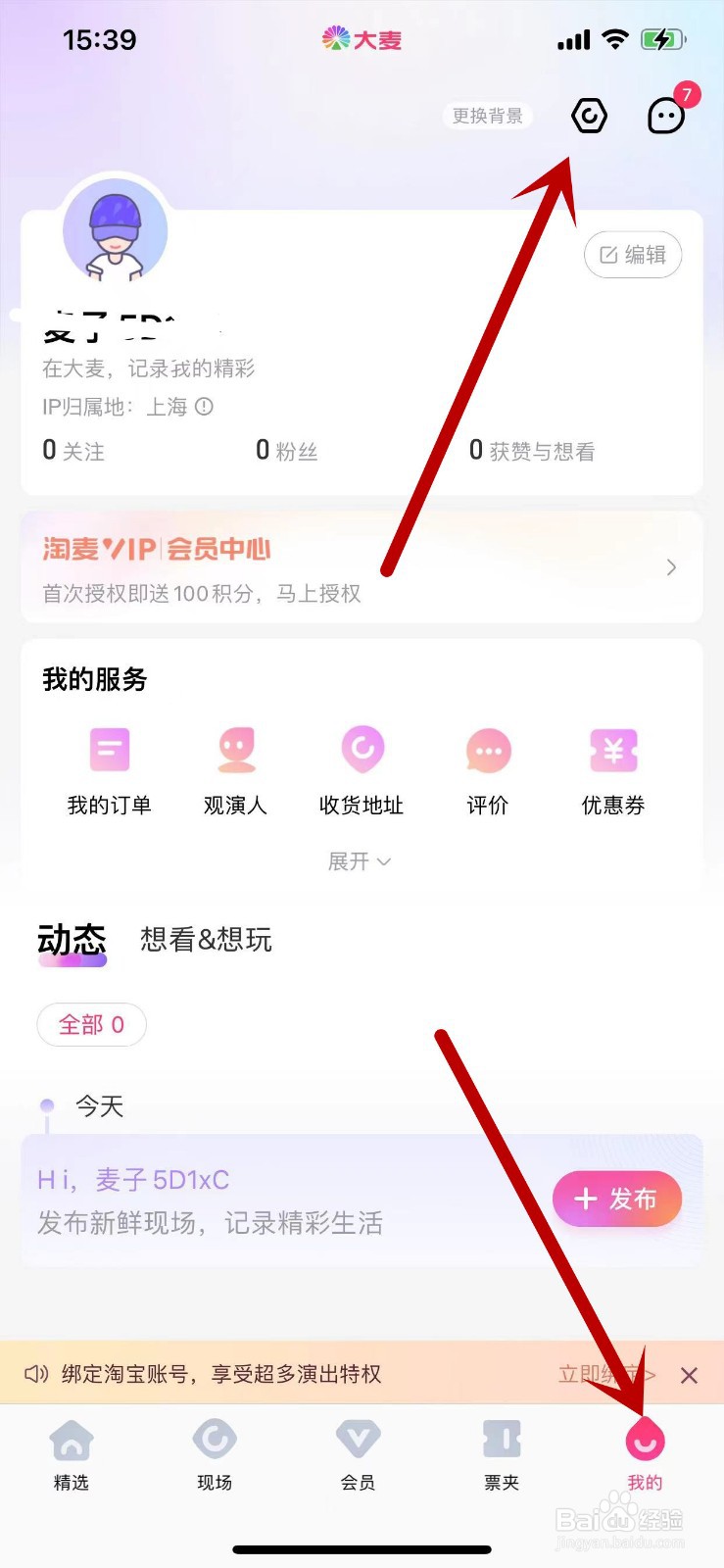Open 淘麦VIP会员中心 via the right chevron
Viewport: 724px width, 1568px height.
pyautogui.click(x=671, y=567)
